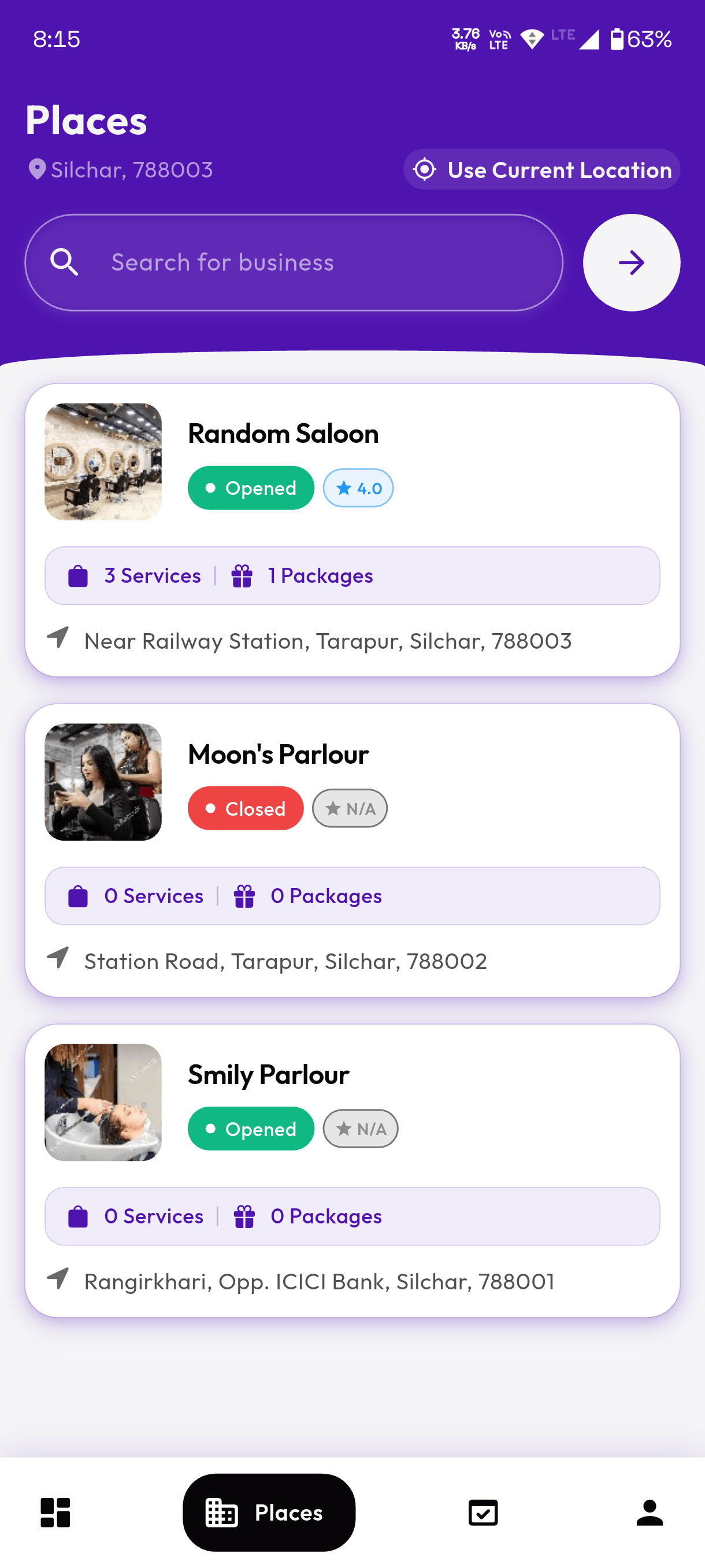Expand search using the arrow circle button
Image resolution: width=705 pixels, height=1568 pixels.
point(631,262)
